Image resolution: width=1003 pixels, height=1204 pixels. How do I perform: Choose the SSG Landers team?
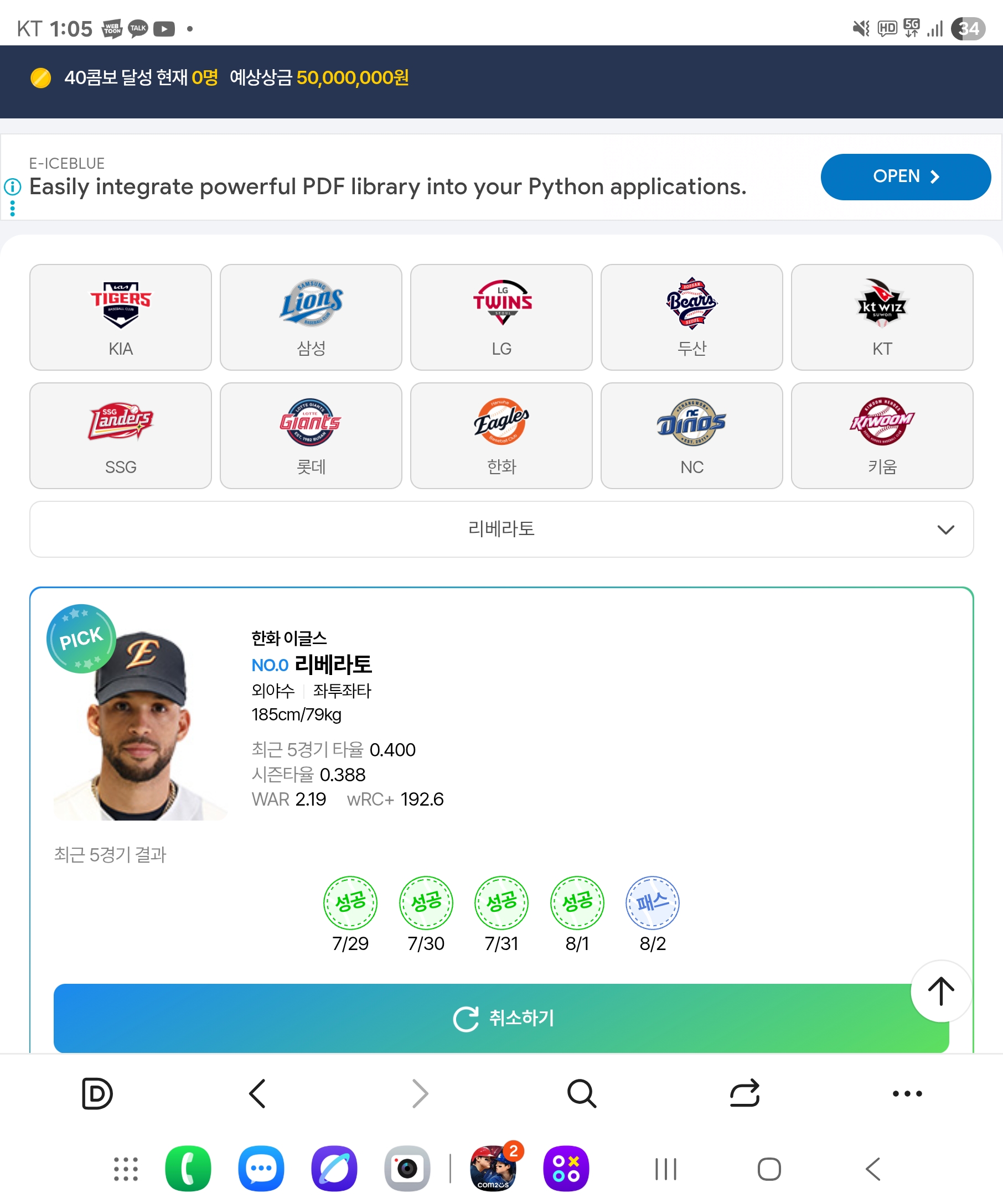pos(121,436)
